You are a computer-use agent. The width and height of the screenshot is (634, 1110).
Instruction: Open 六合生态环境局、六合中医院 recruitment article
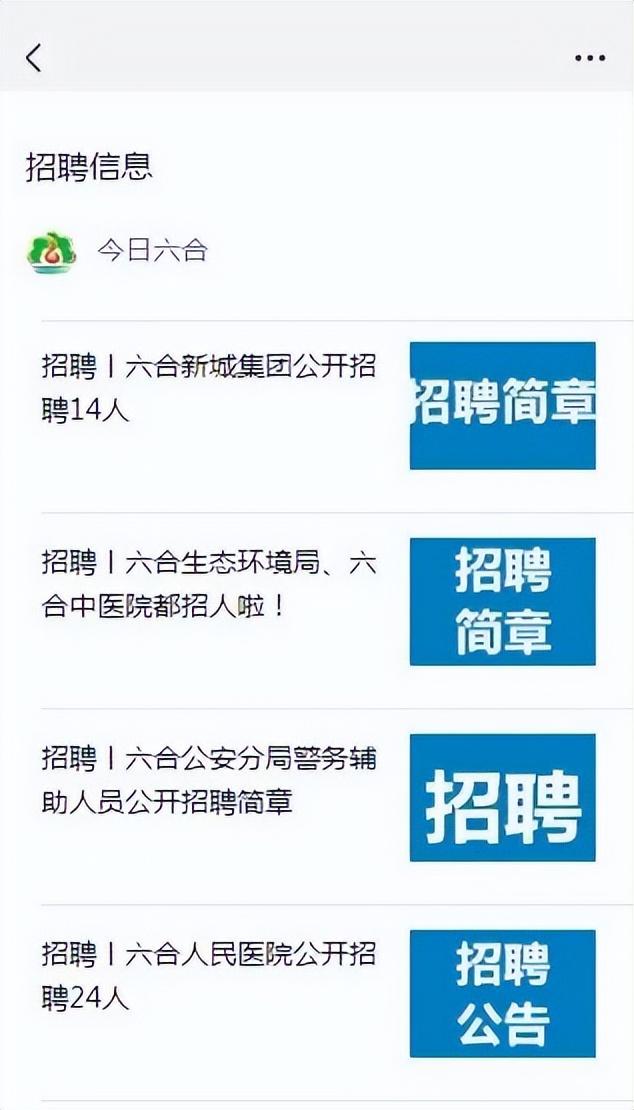(209, 585)
